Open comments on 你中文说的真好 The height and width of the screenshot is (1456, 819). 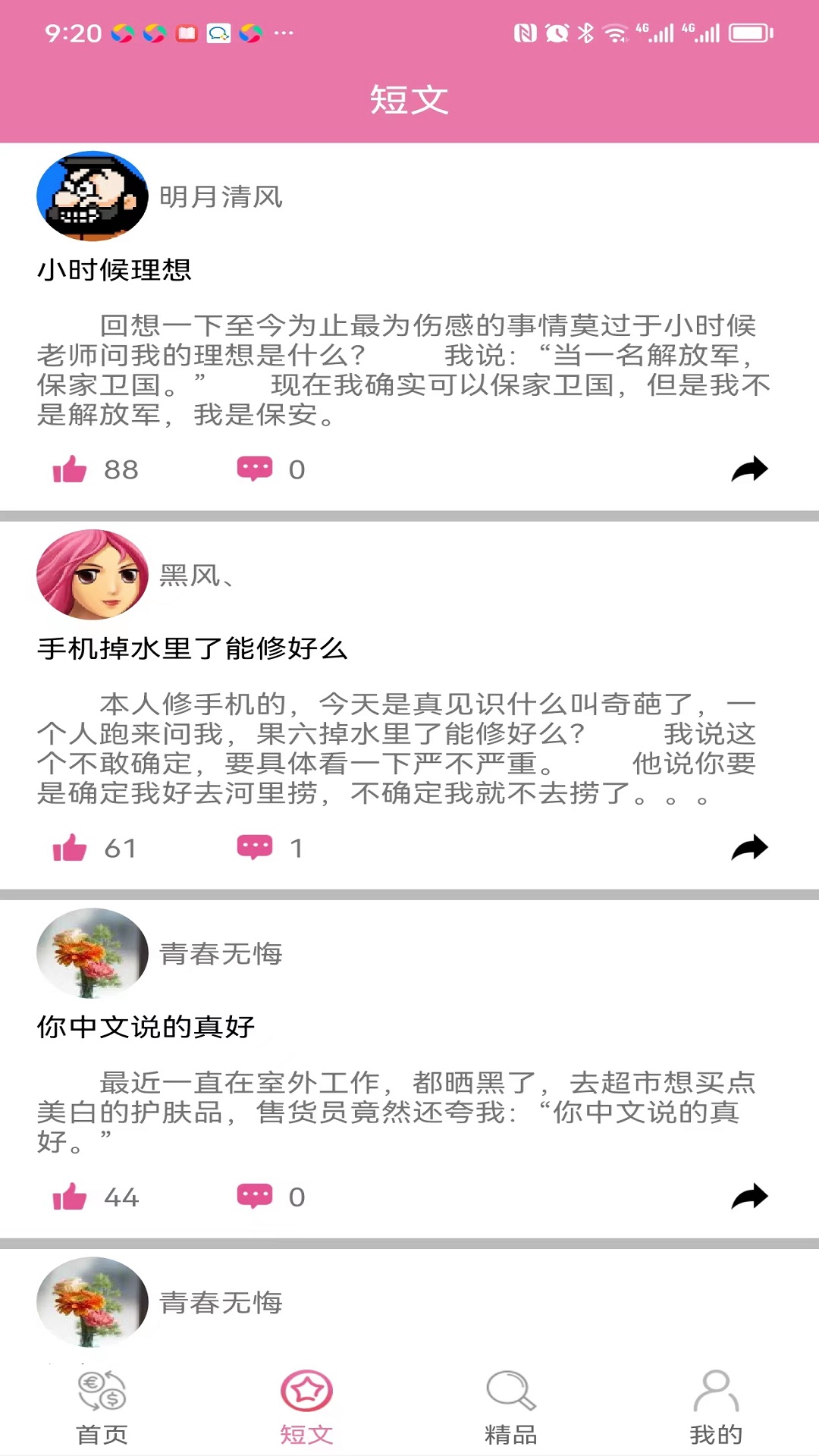point(255,1197)
